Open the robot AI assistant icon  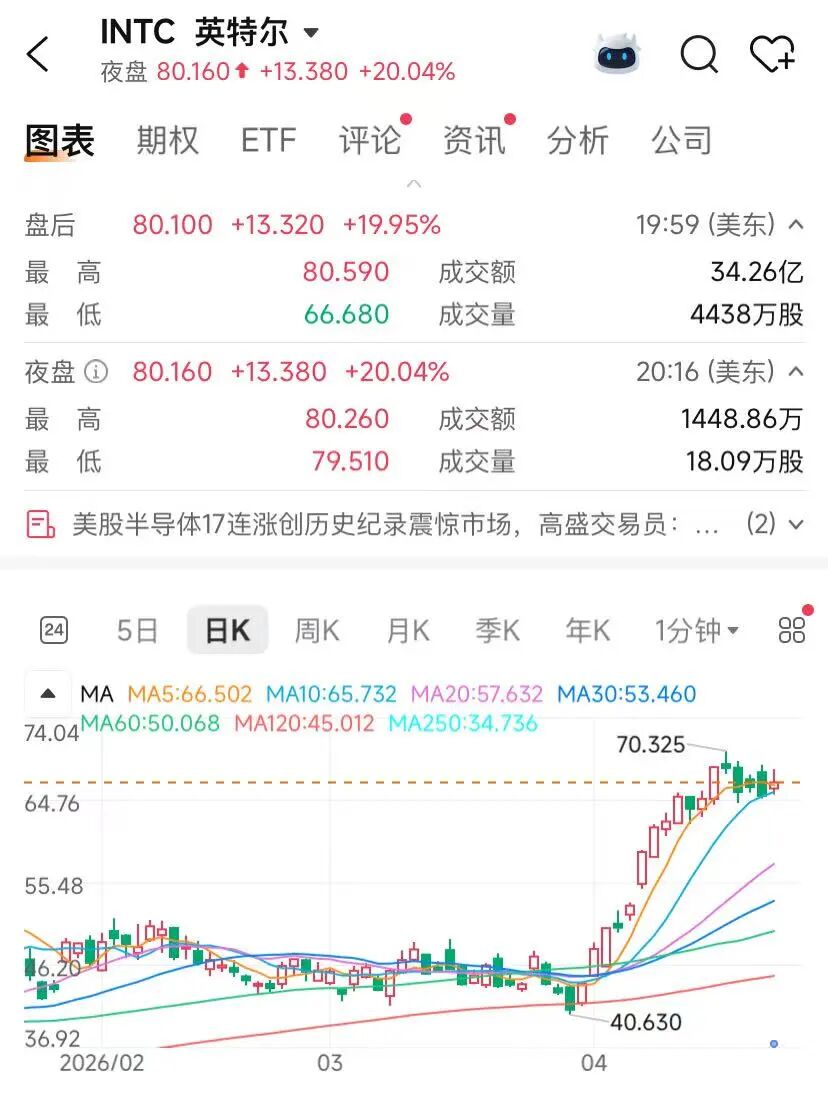pos(618,55)
